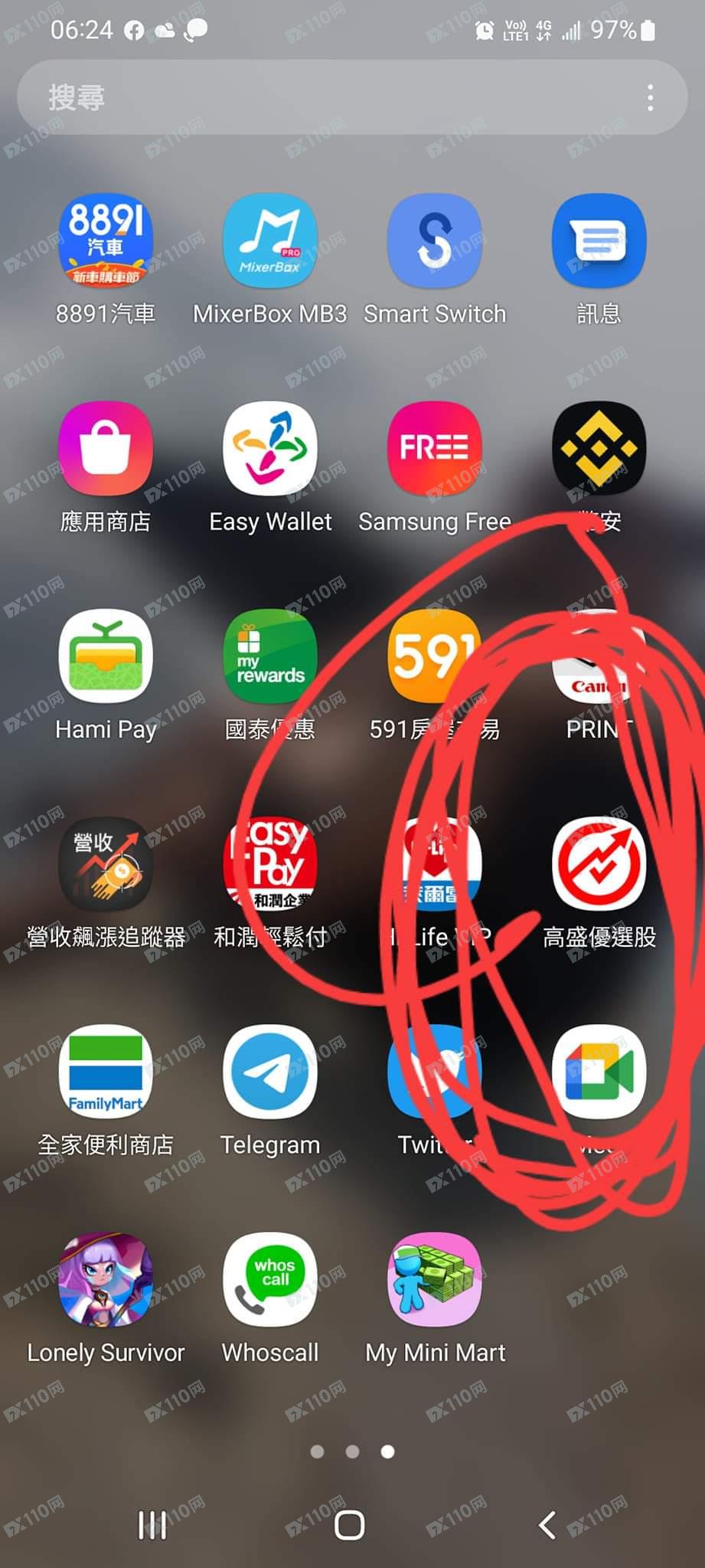Launch the 國泰優惠 my rewards app

point(270,656)
